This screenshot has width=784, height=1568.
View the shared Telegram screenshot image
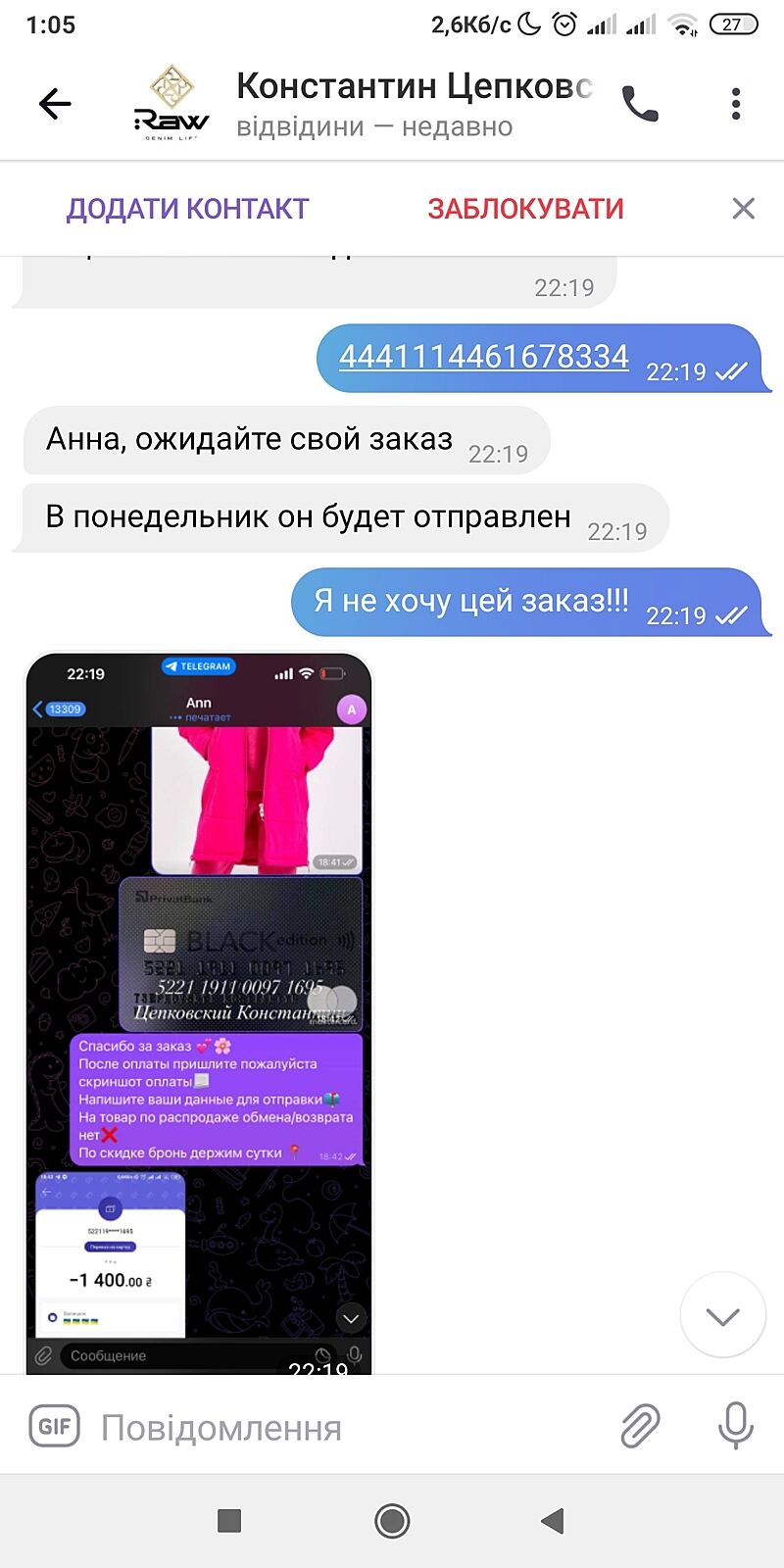(199, 1009)
